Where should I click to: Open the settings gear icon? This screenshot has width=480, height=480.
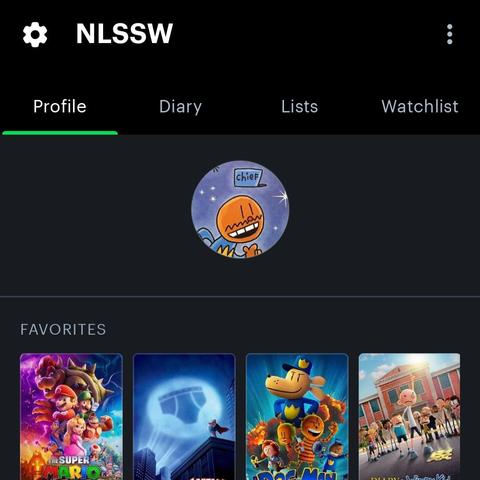click(35, 34)
